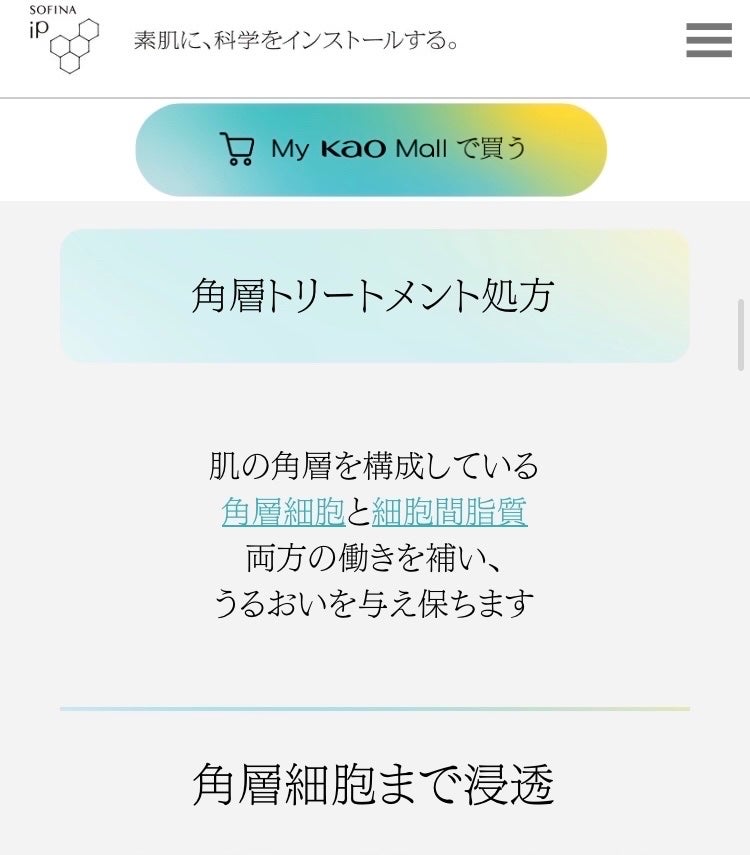Select the tagline 素肌に、科学をインストールする。
The height and width of the screenshot is (855, 750).
click(x=294, y=40)
